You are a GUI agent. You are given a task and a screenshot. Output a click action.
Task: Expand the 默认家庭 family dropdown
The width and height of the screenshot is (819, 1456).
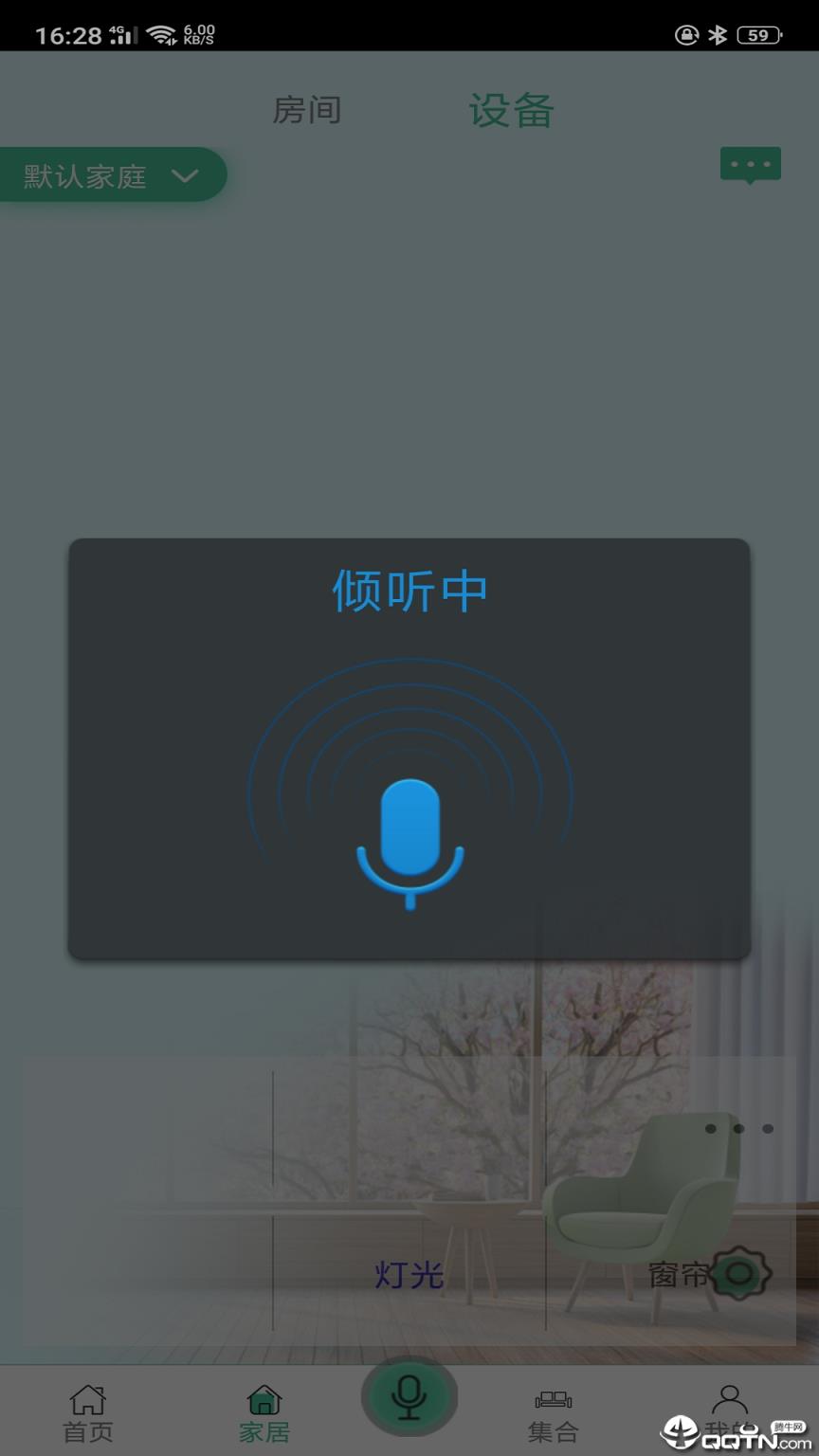point(85,174)
